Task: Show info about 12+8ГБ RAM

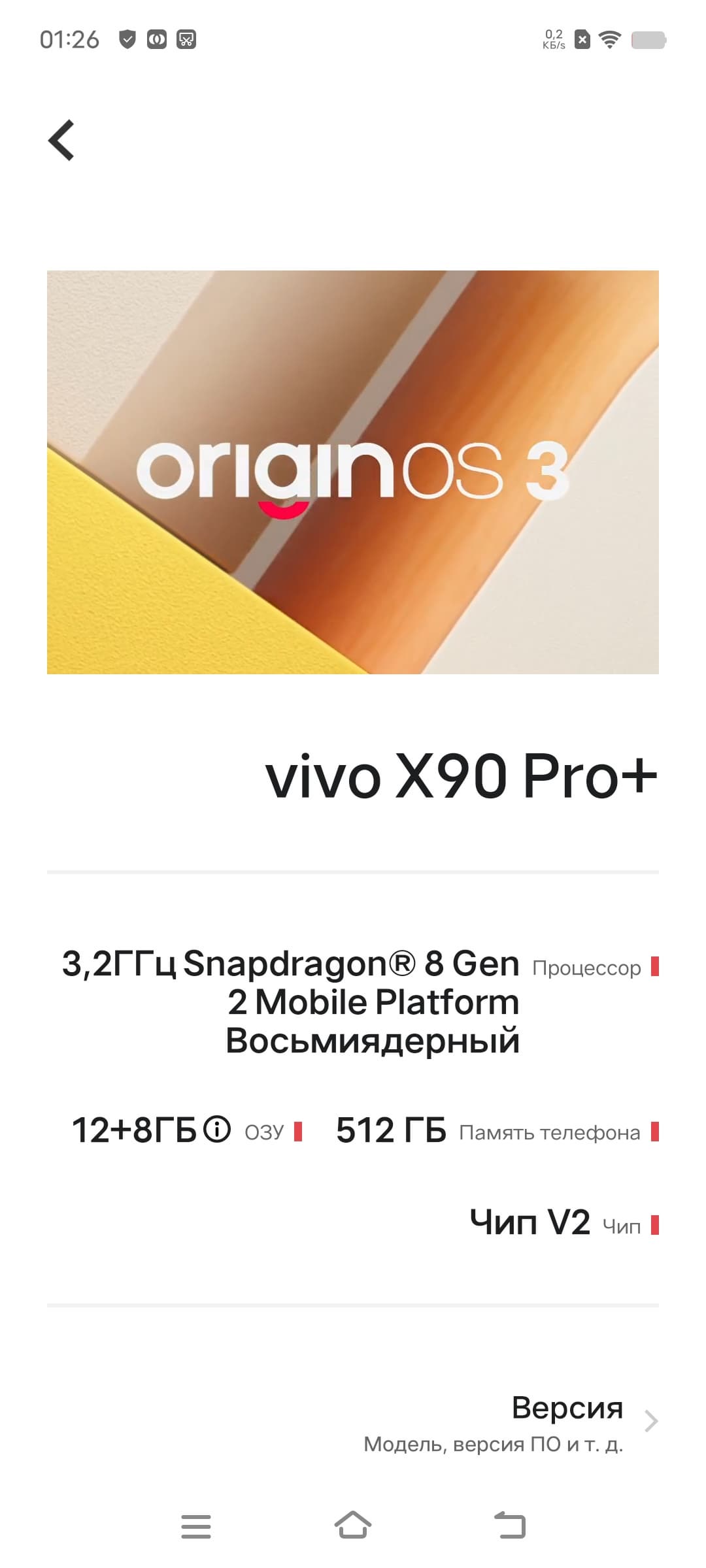Action: pyautogui.click(x=217, y=1129)
